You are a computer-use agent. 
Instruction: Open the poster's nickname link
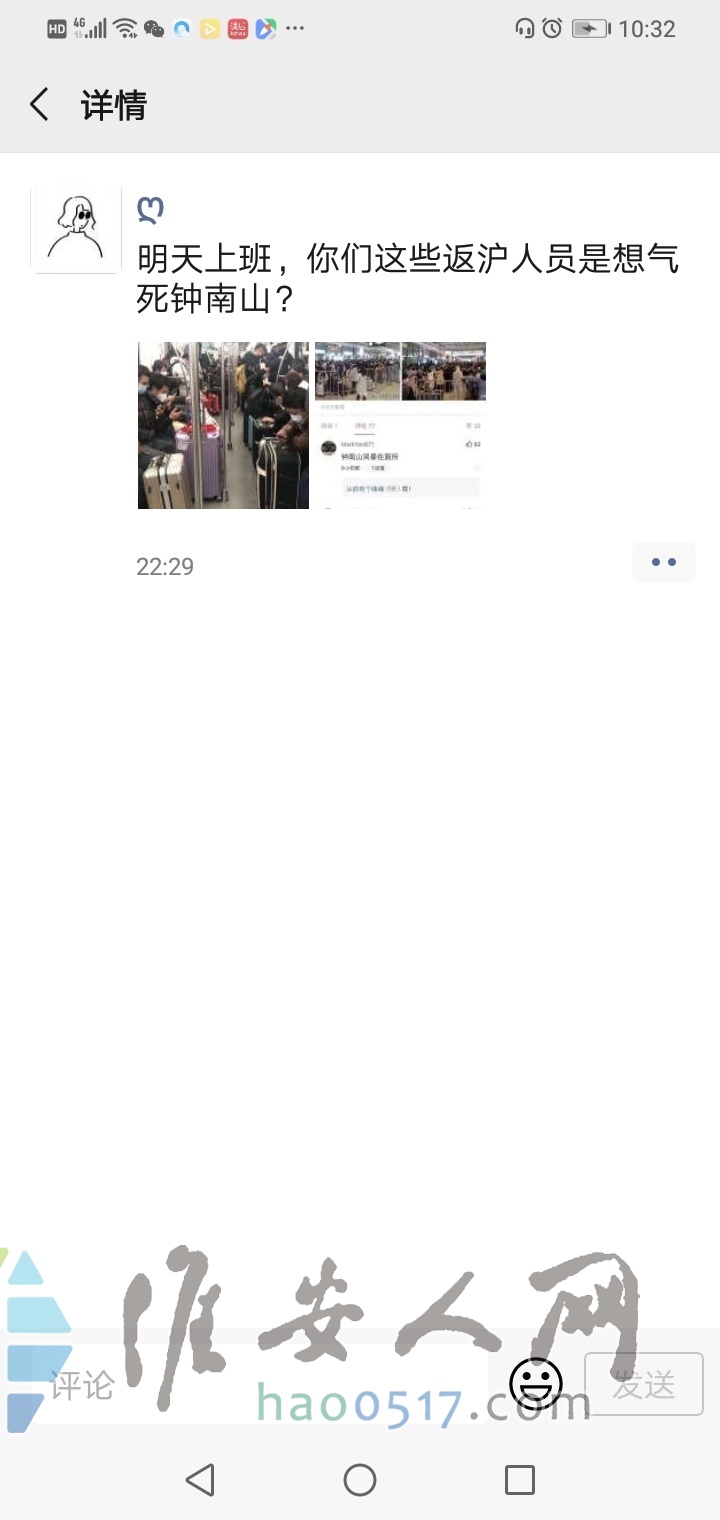click(x=150, y=210)
